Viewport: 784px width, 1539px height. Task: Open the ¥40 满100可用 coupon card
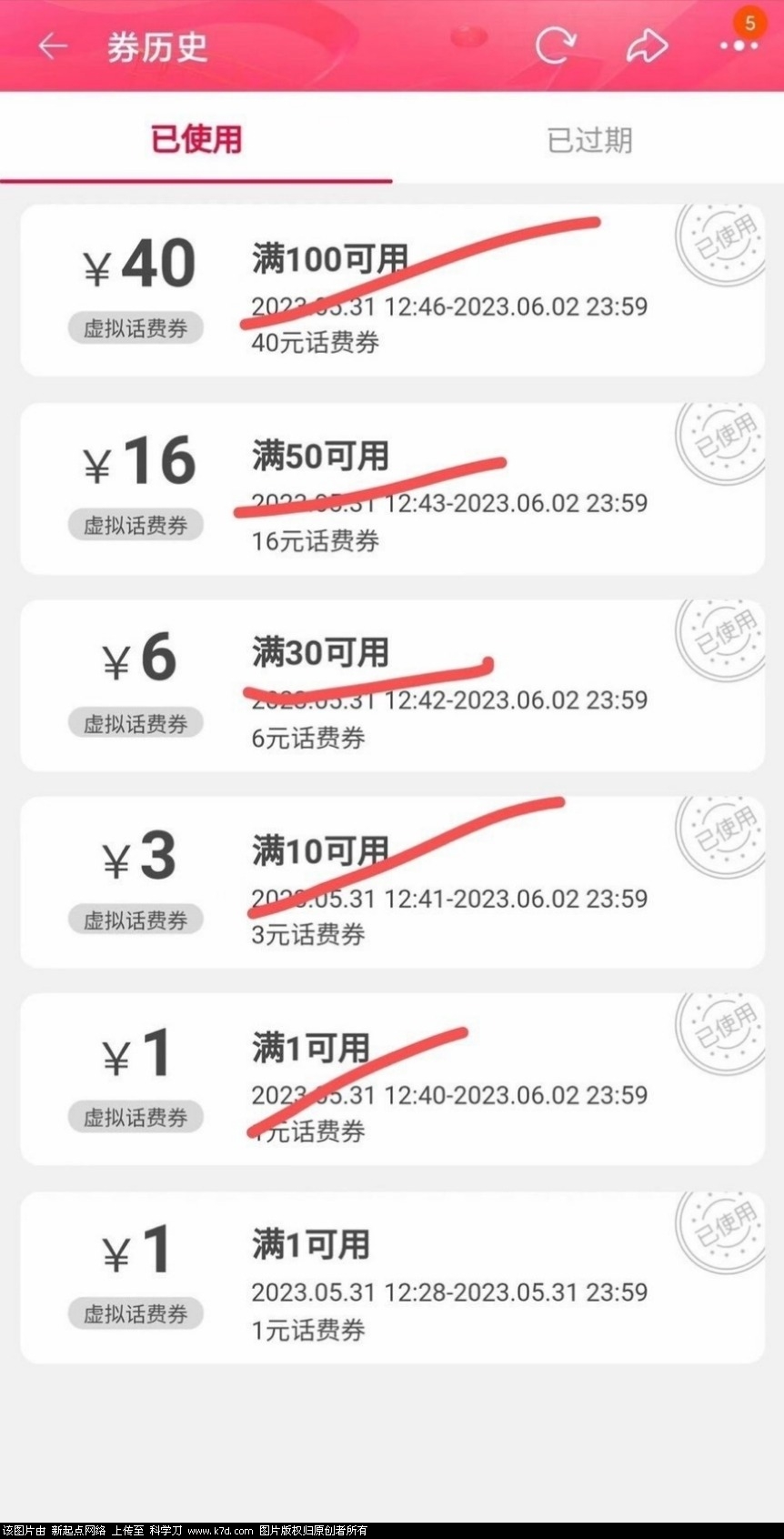[x=392, y=291]
